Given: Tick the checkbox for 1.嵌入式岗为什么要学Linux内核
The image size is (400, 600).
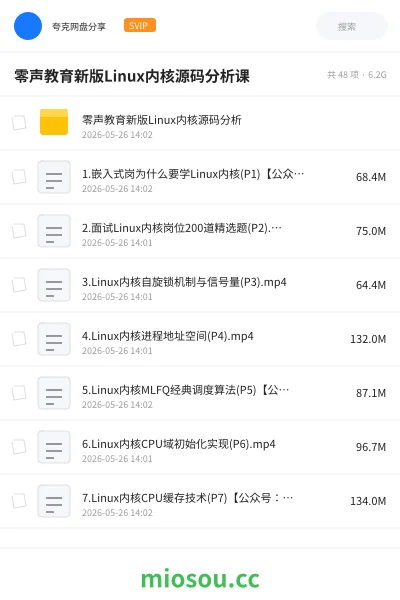Looking at the screenshot, I should (19, 177).
